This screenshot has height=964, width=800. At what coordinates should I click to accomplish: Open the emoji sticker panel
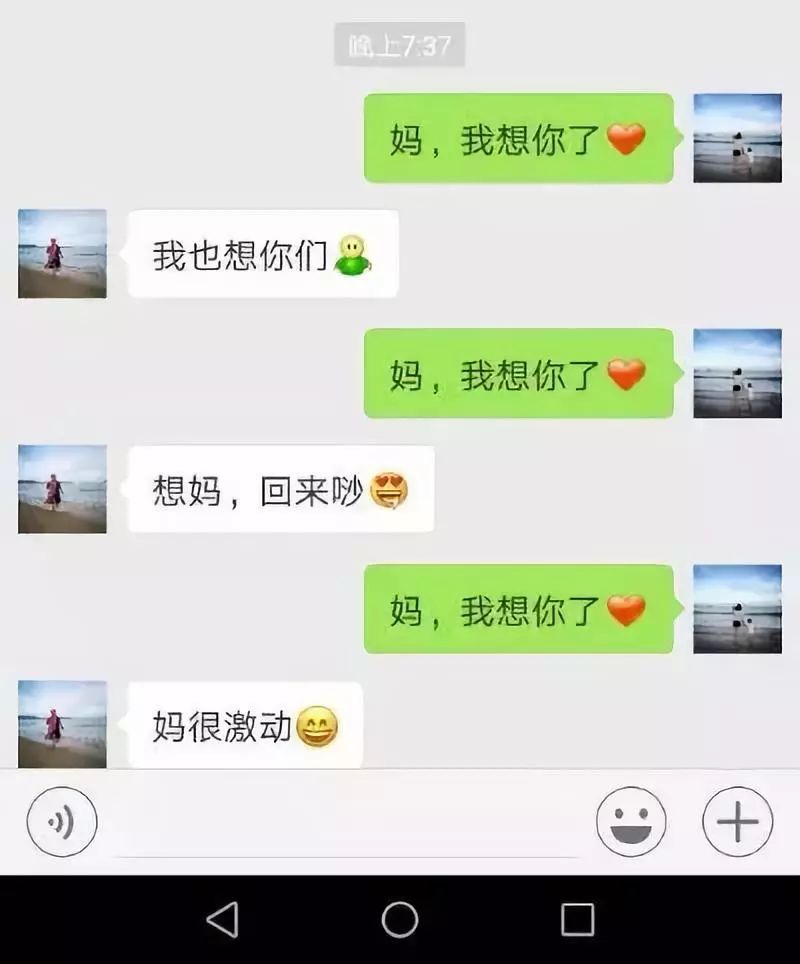pyautogui.click(x=631, y=822)
